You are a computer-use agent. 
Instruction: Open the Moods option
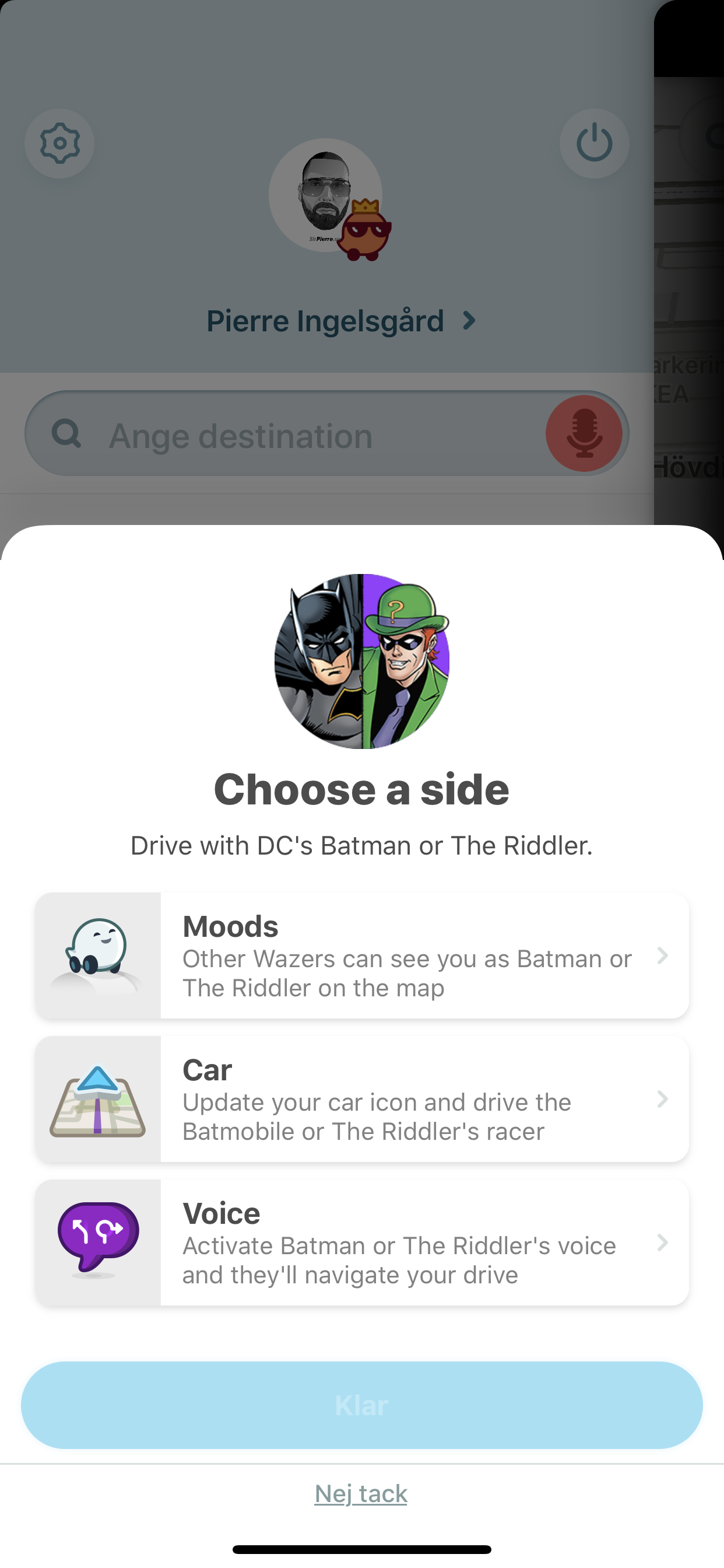tap(362, 955)
